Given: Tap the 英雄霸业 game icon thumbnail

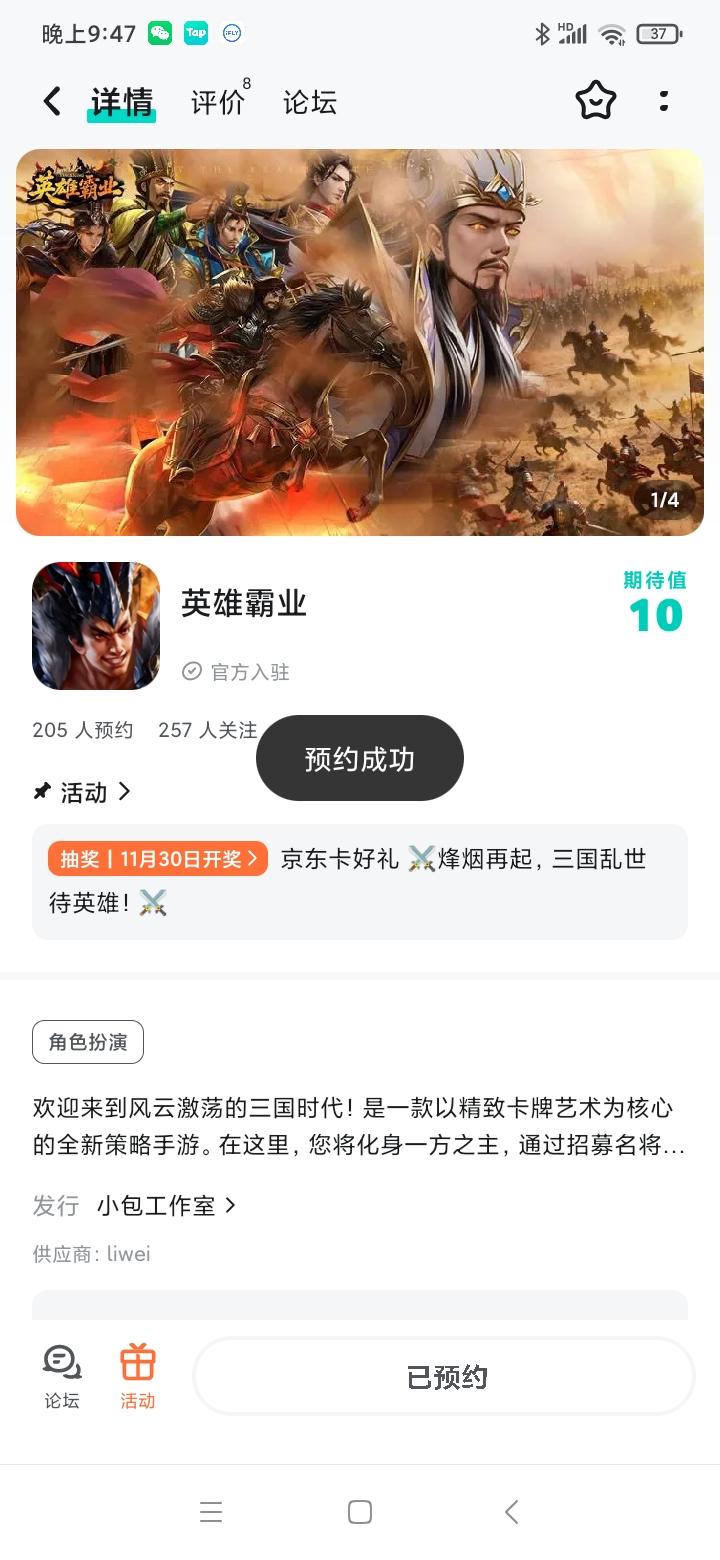Looking at the screenshot, I should (x=96, y=626).
